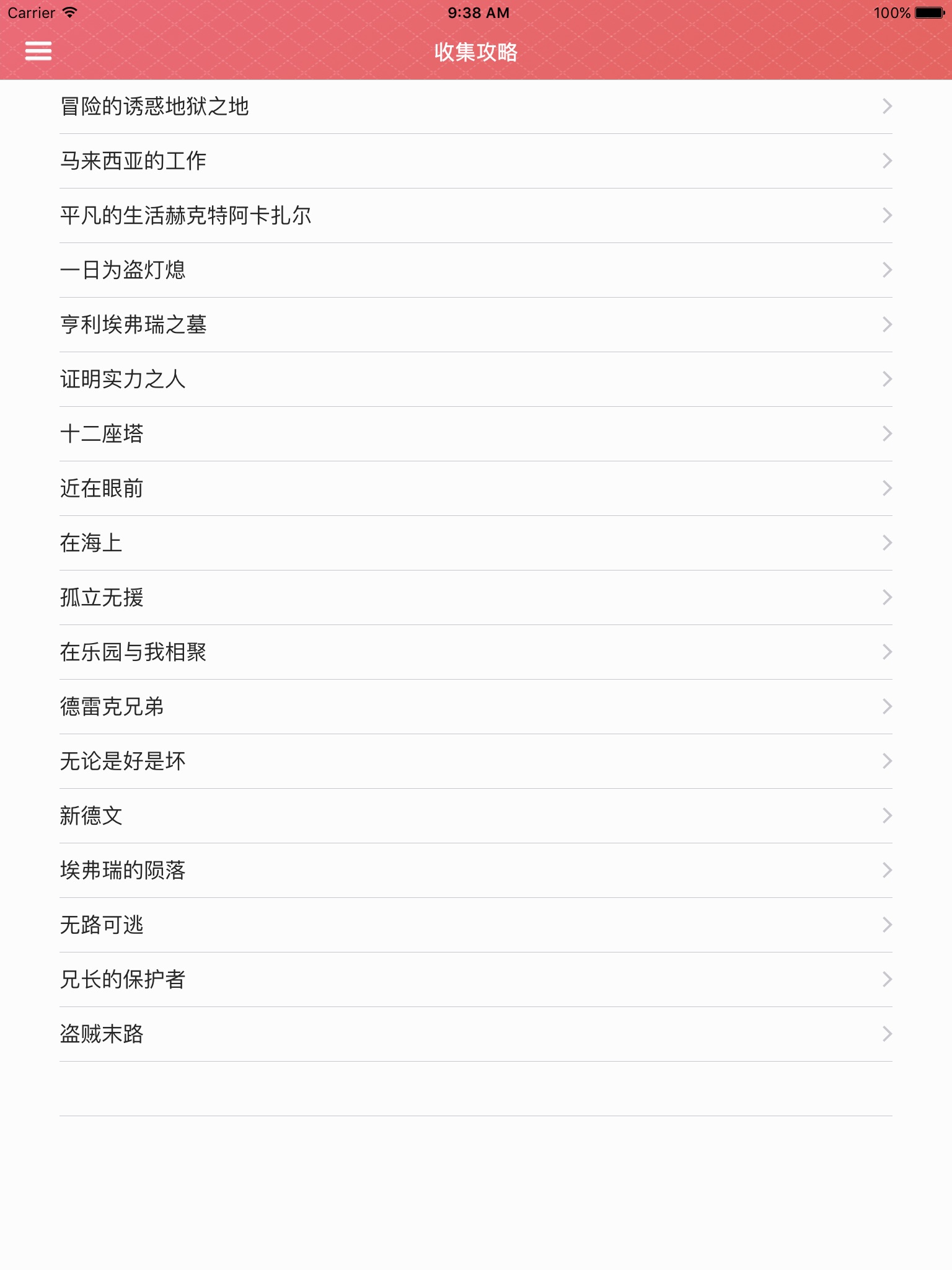Tap 近在眼前 chapter
The height and width of the screenshot is (1270, 952).
(476, 489)
